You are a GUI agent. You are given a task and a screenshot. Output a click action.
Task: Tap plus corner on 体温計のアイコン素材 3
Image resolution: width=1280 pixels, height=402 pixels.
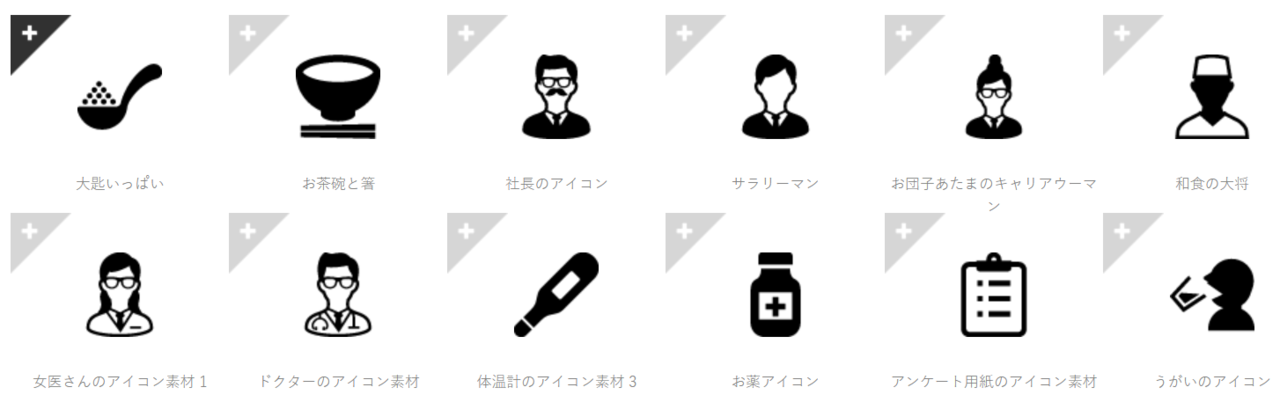pyautogui.click(x=465, y=231)
